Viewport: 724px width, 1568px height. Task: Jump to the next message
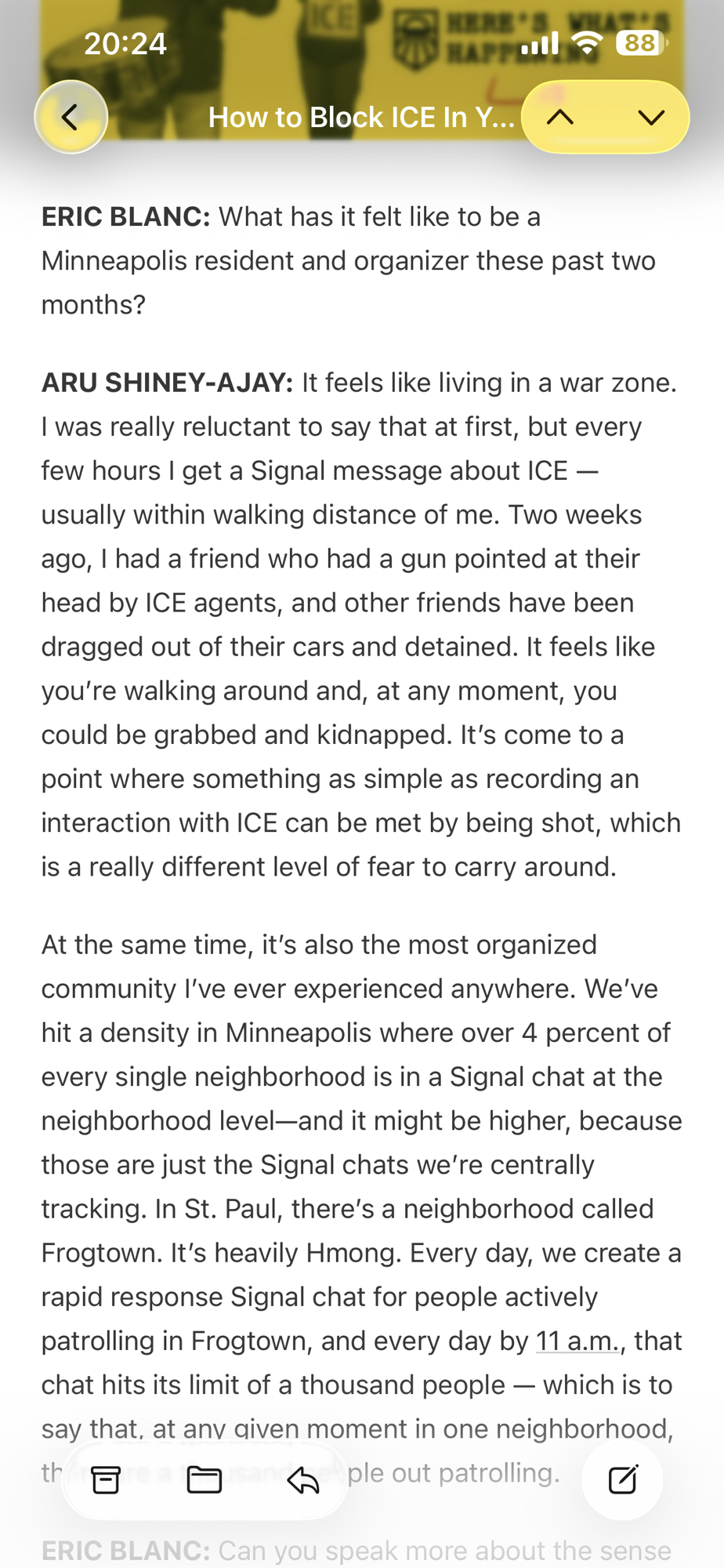point(651,118)
